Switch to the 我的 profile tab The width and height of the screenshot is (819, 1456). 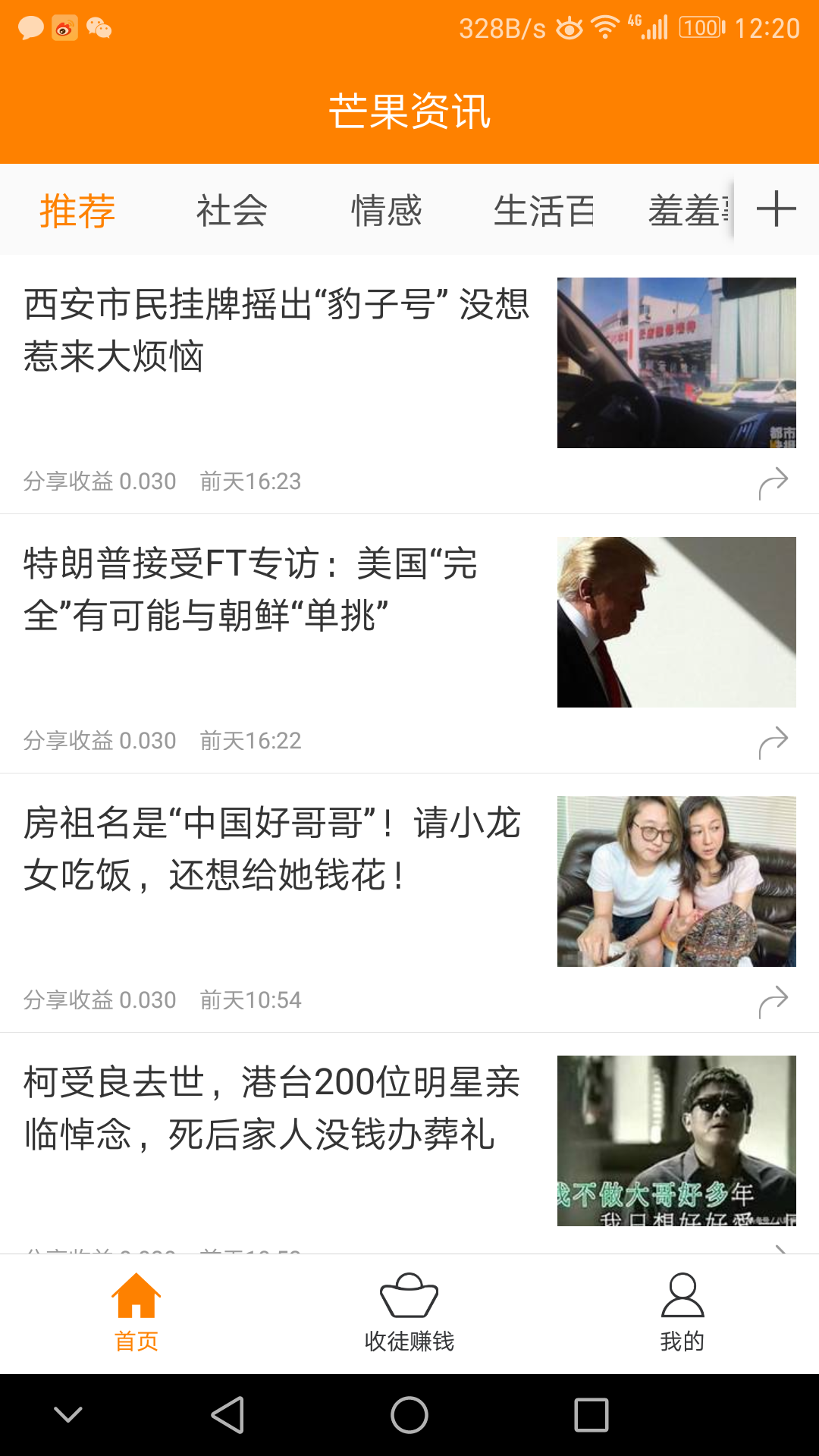pyautogui.click(x=682, y=1313)
